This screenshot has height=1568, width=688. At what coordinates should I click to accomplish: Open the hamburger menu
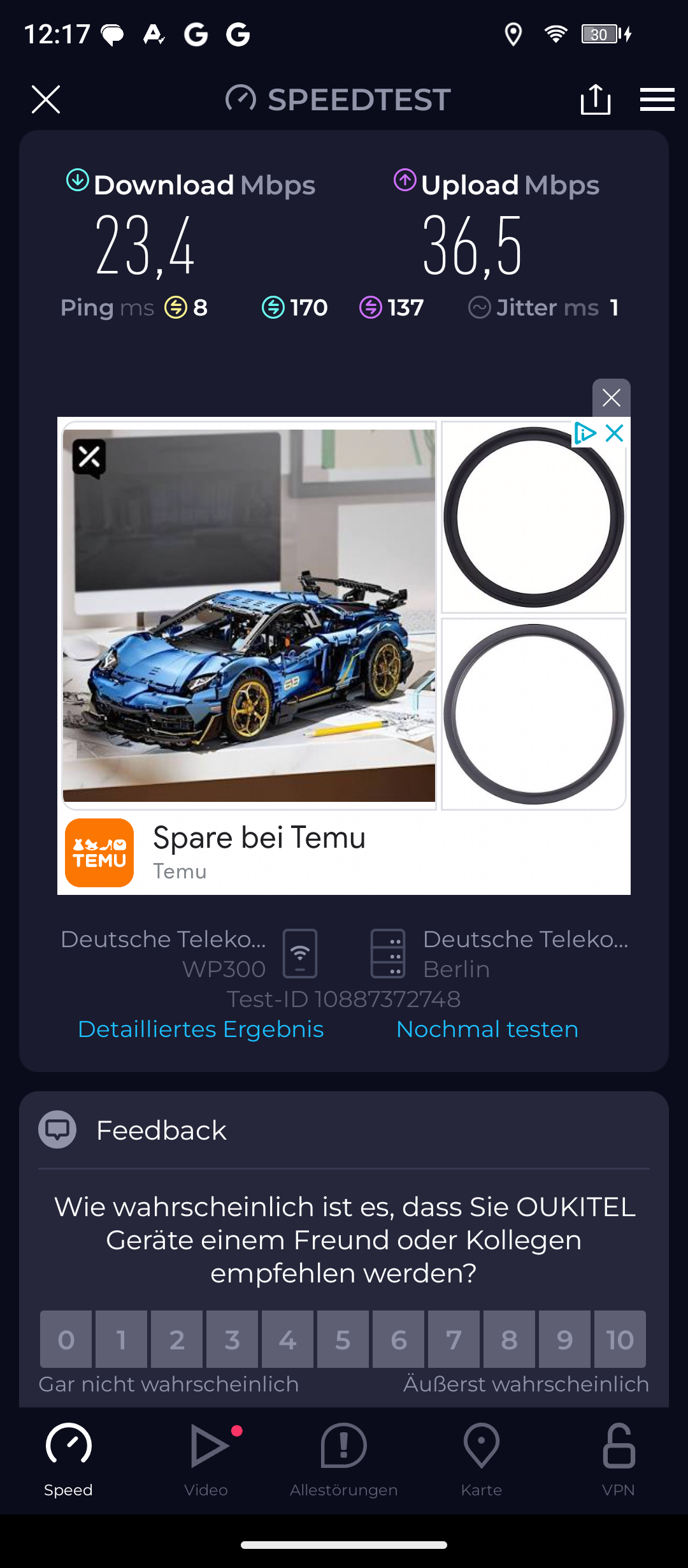tap(657, 99)
